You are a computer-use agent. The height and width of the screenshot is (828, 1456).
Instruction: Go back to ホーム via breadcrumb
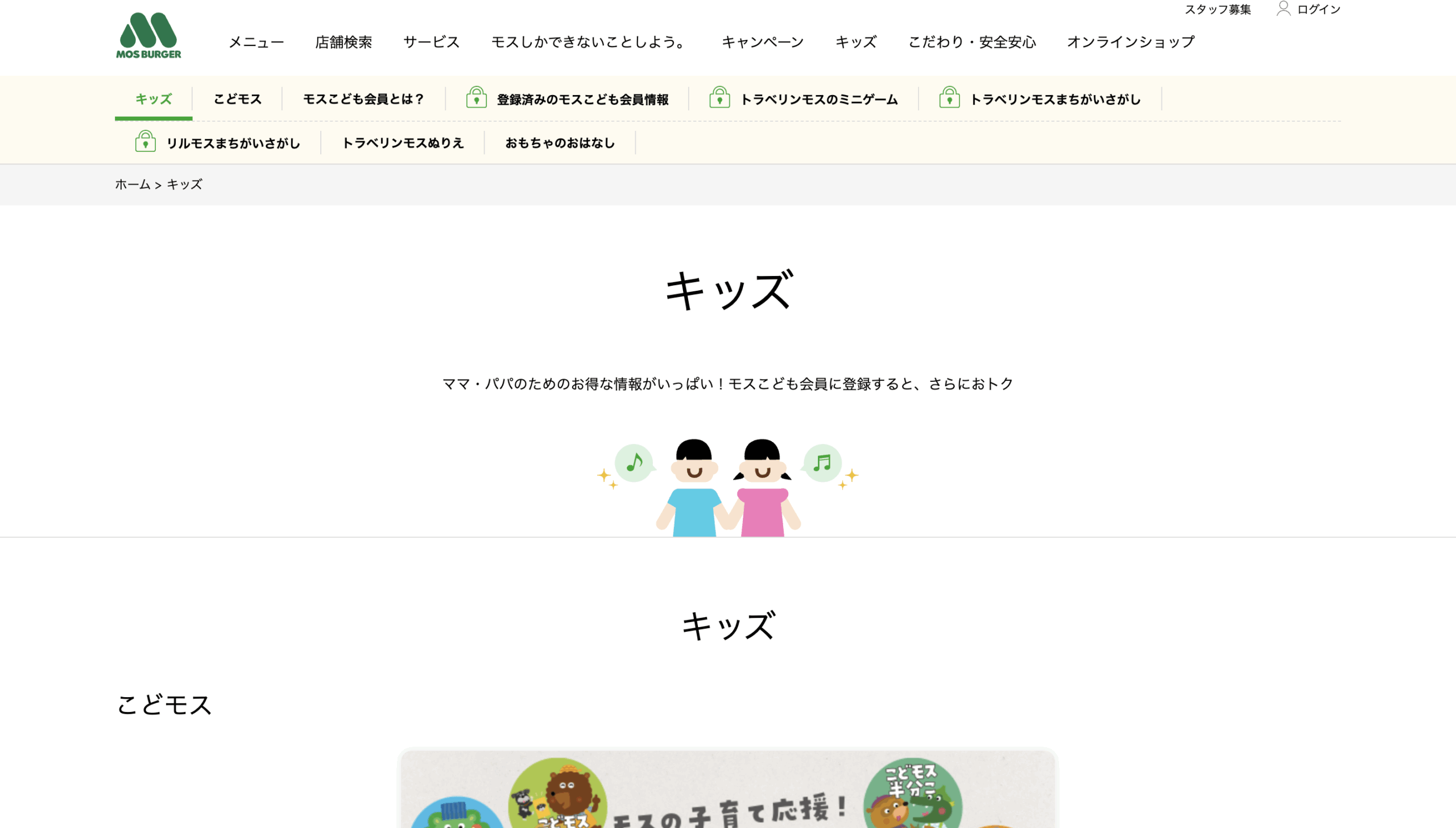[x=133, y=184]
